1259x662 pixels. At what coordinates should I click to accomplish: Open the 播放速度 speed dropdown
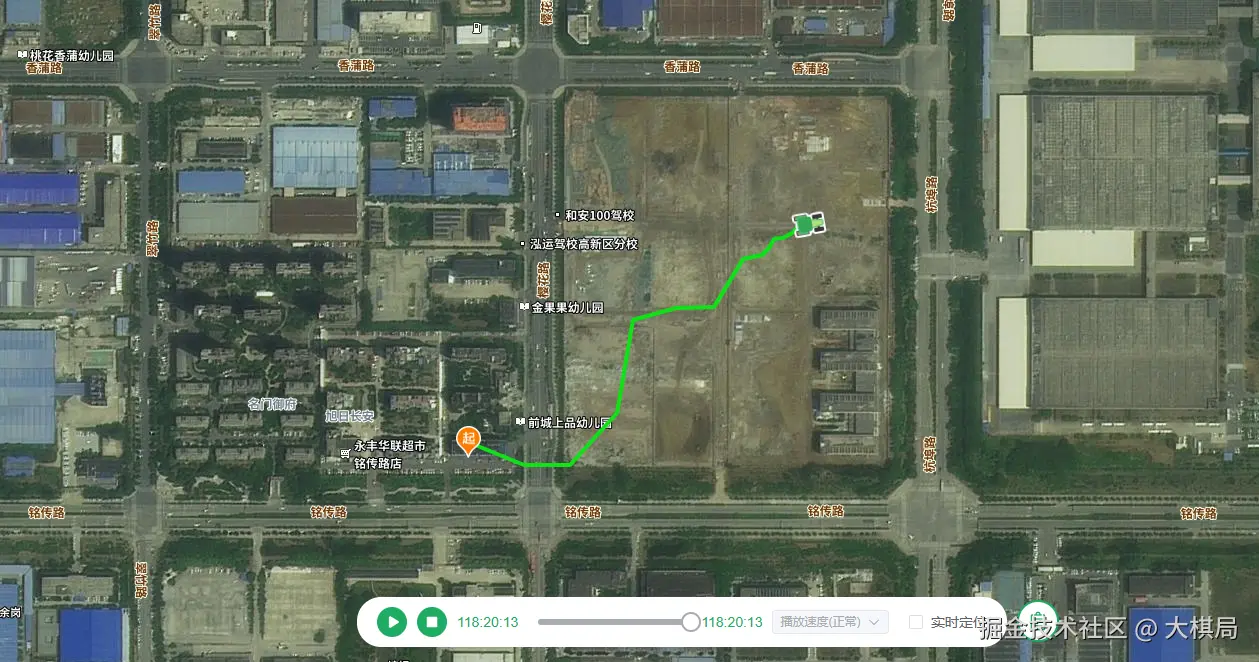[x=830, y=622]
